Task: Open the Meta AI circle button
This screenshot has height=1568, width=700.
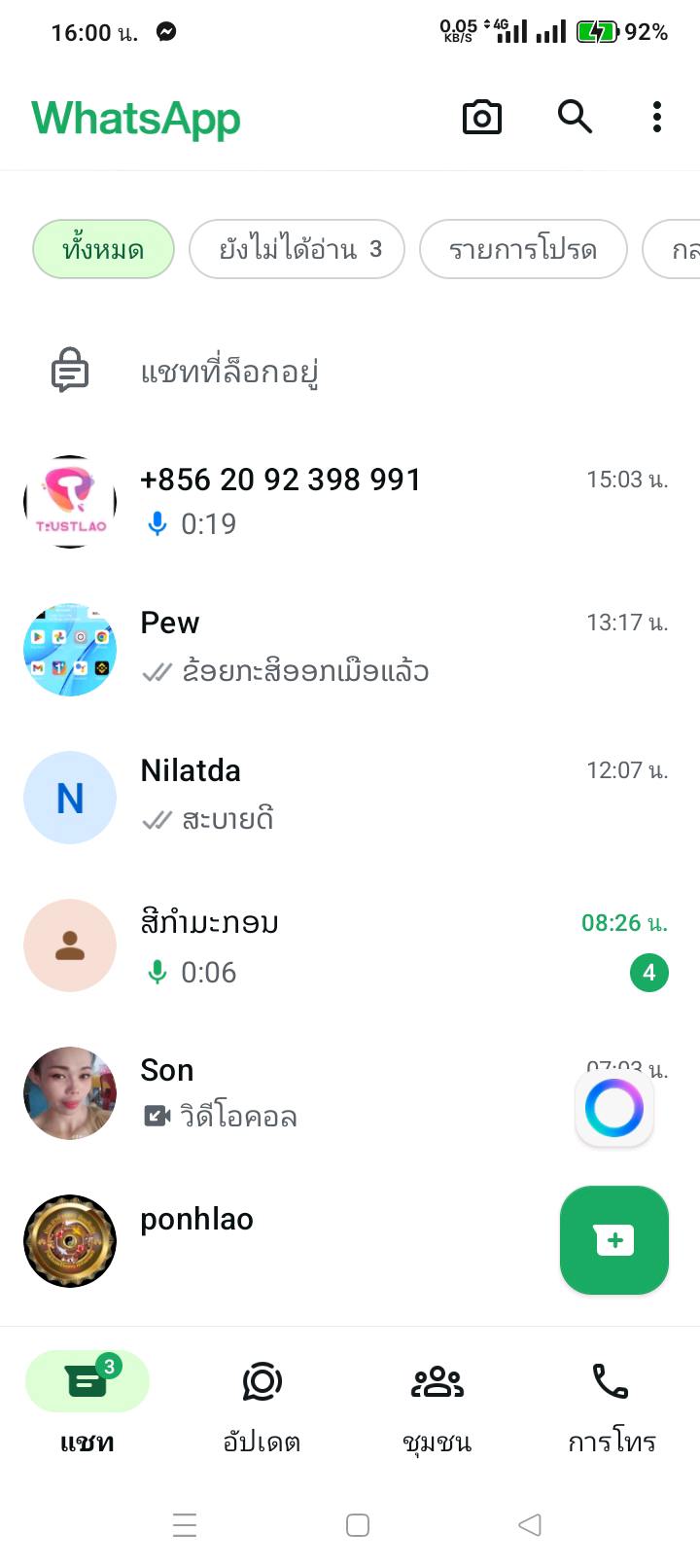Action: [614, 1108]
